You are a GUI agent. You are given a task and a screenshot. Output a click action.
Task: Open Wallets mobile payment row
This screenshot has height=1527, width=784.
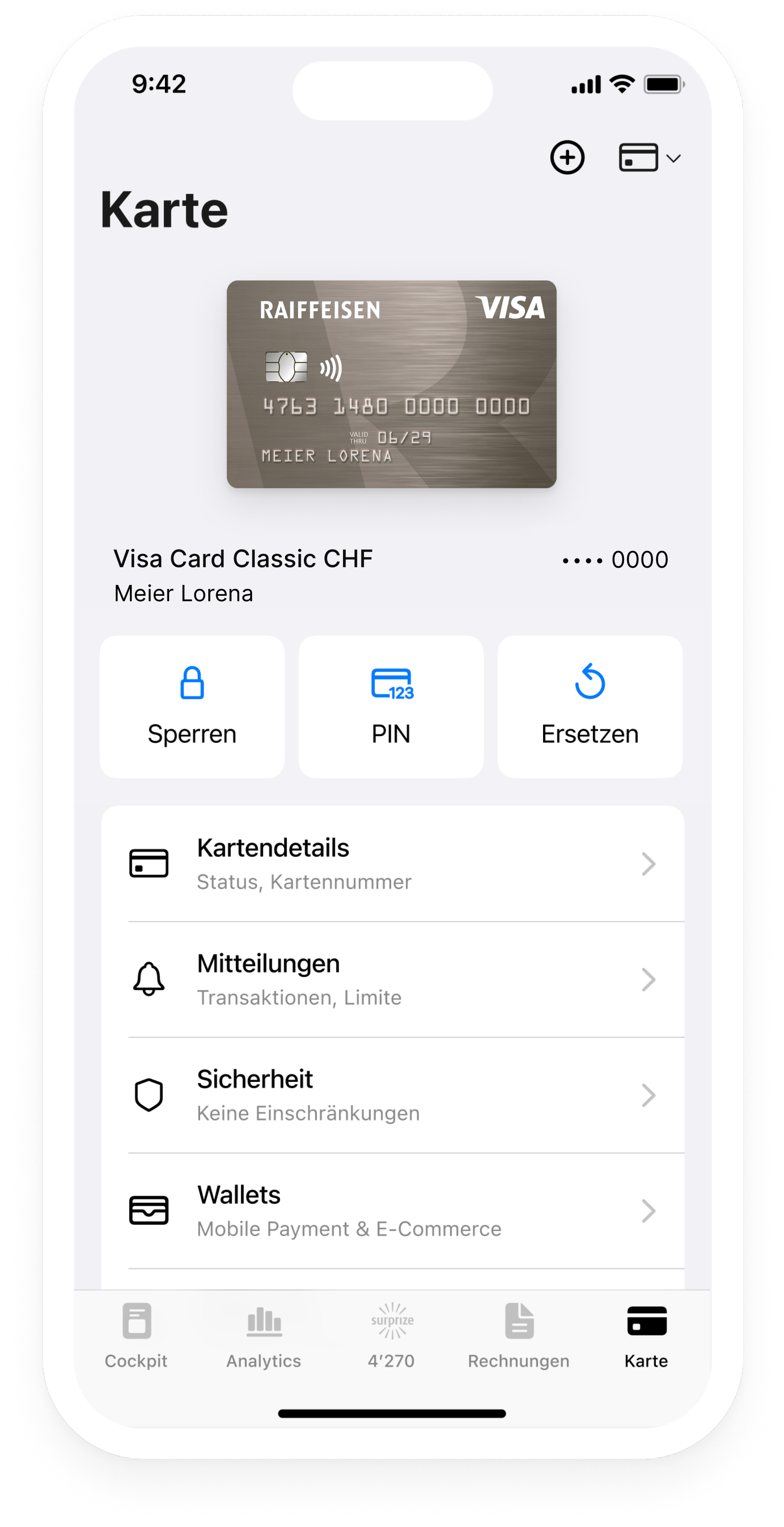pyautogui.click(x=392, y=1210)
